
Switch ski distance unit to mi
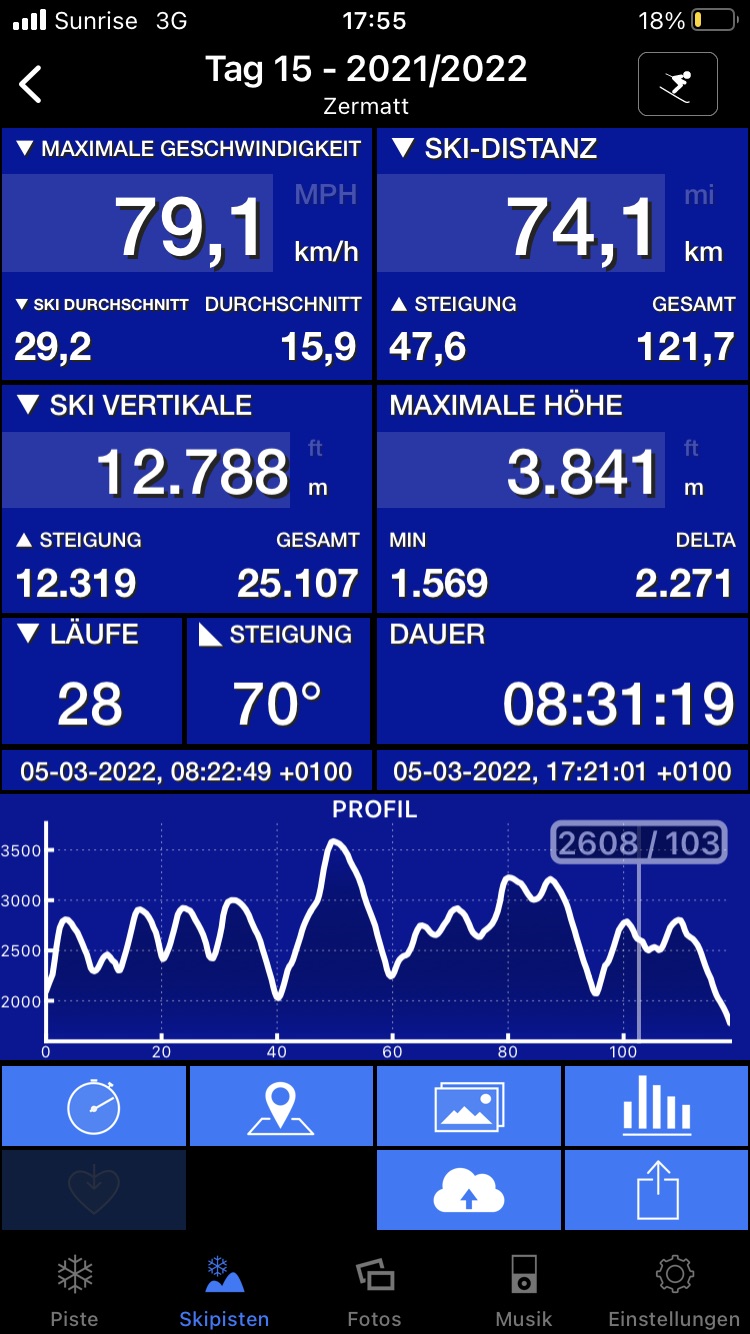699,194
